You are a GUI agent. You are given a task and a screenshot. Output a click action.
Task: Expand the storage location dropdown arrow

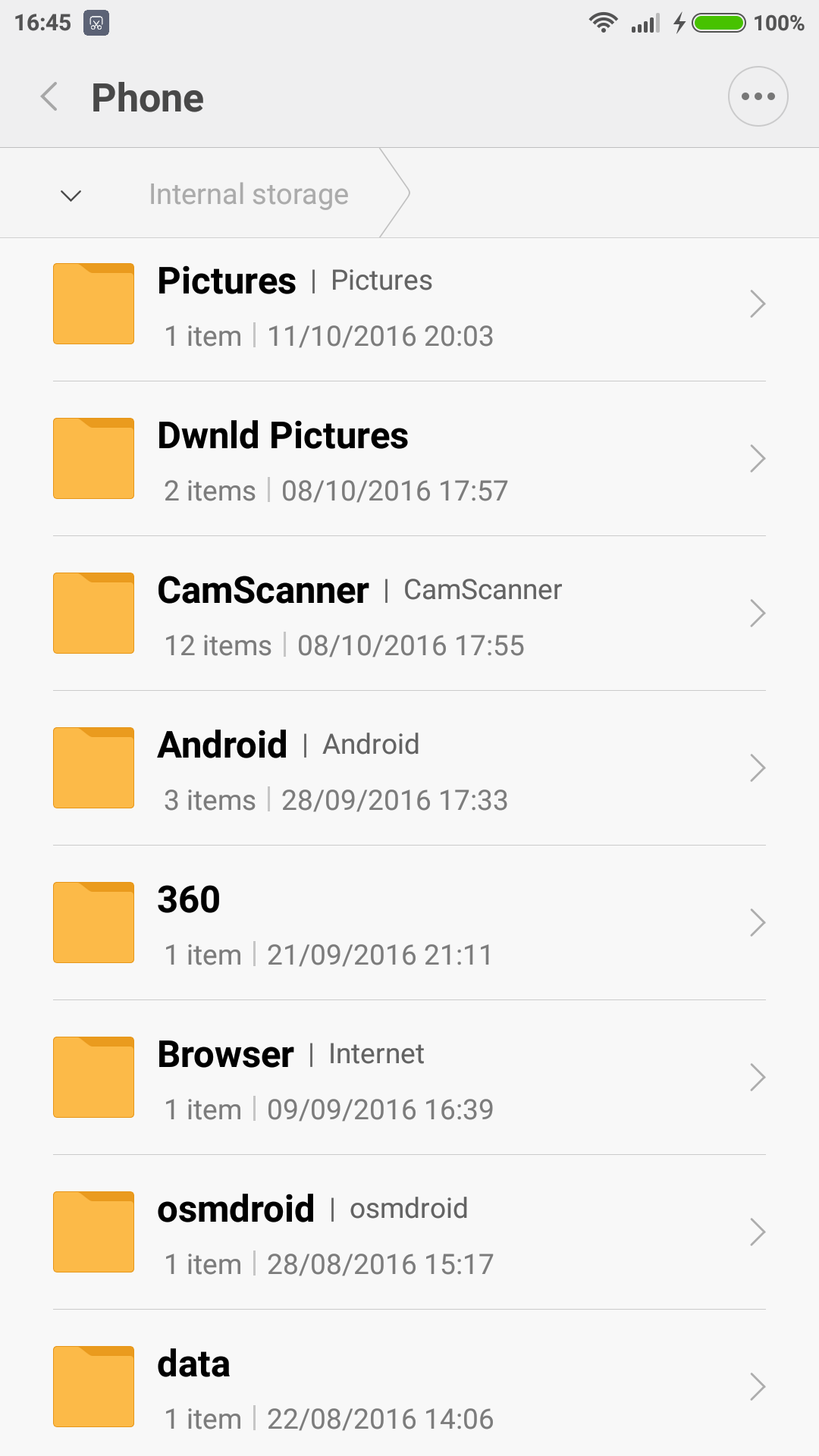click(x=71, y=195)
